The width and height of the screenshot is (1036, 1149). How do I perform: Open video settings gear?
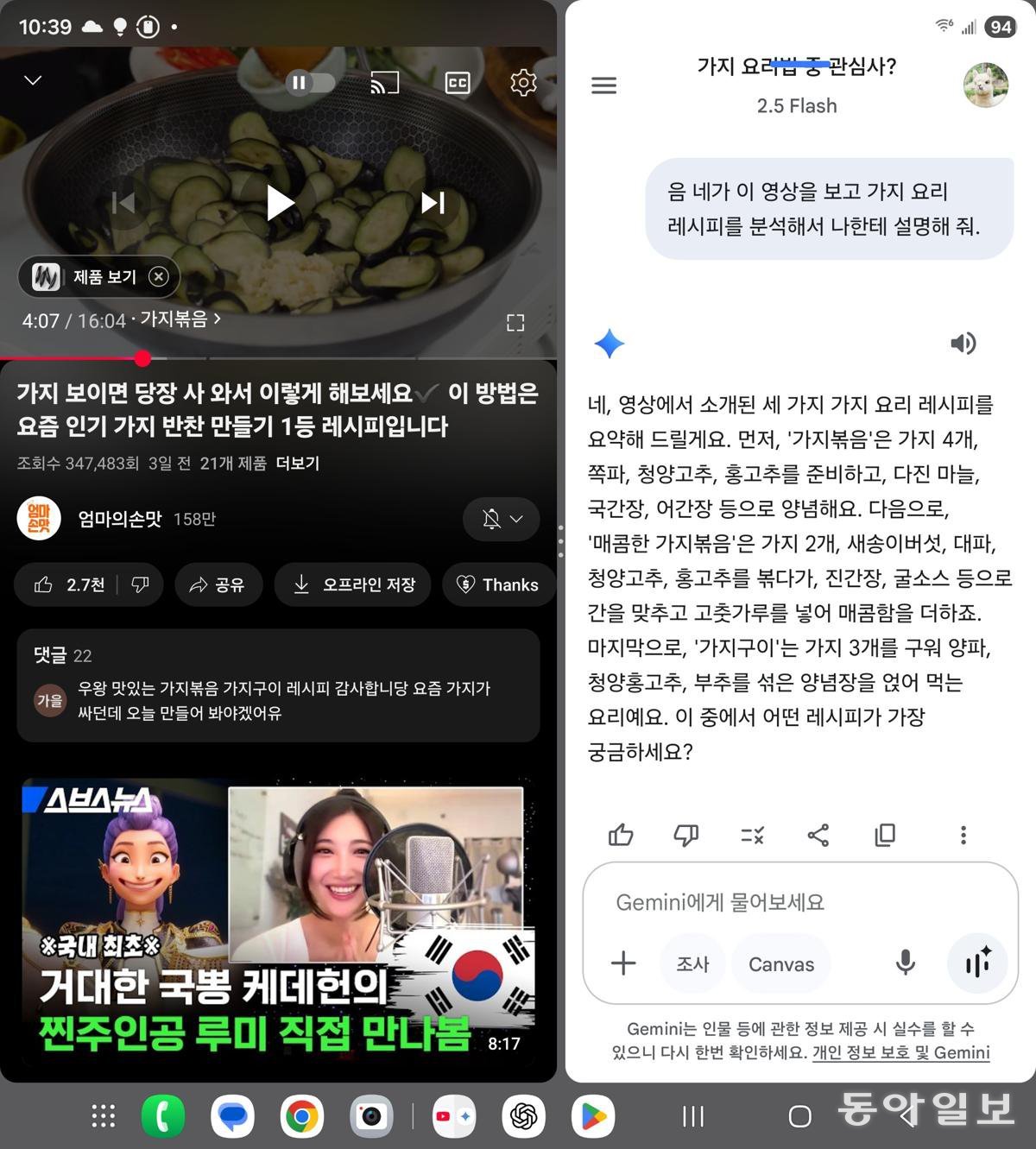coord(523,83)
